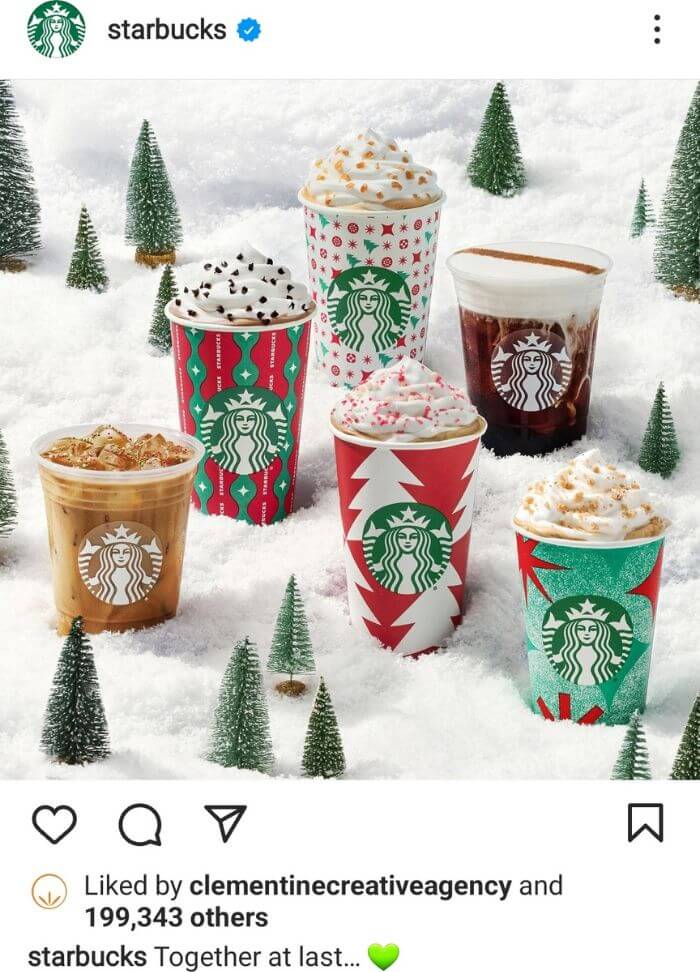
Task: Open comments on this post
Action: 139,824
